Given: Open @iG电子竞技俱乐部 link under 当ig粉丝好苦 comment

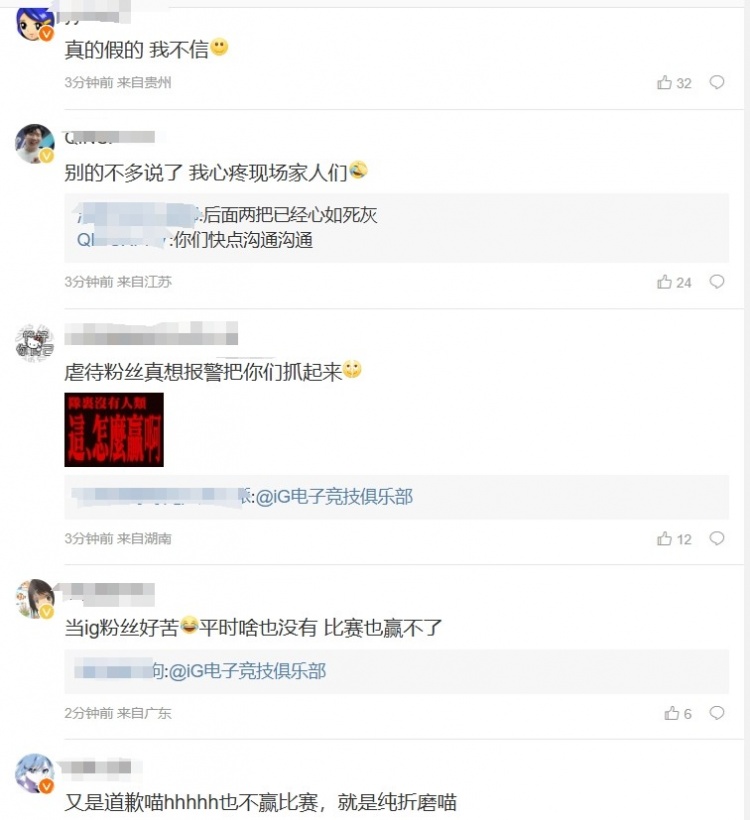Looking at the screenshot, I should tap(247, 671).
